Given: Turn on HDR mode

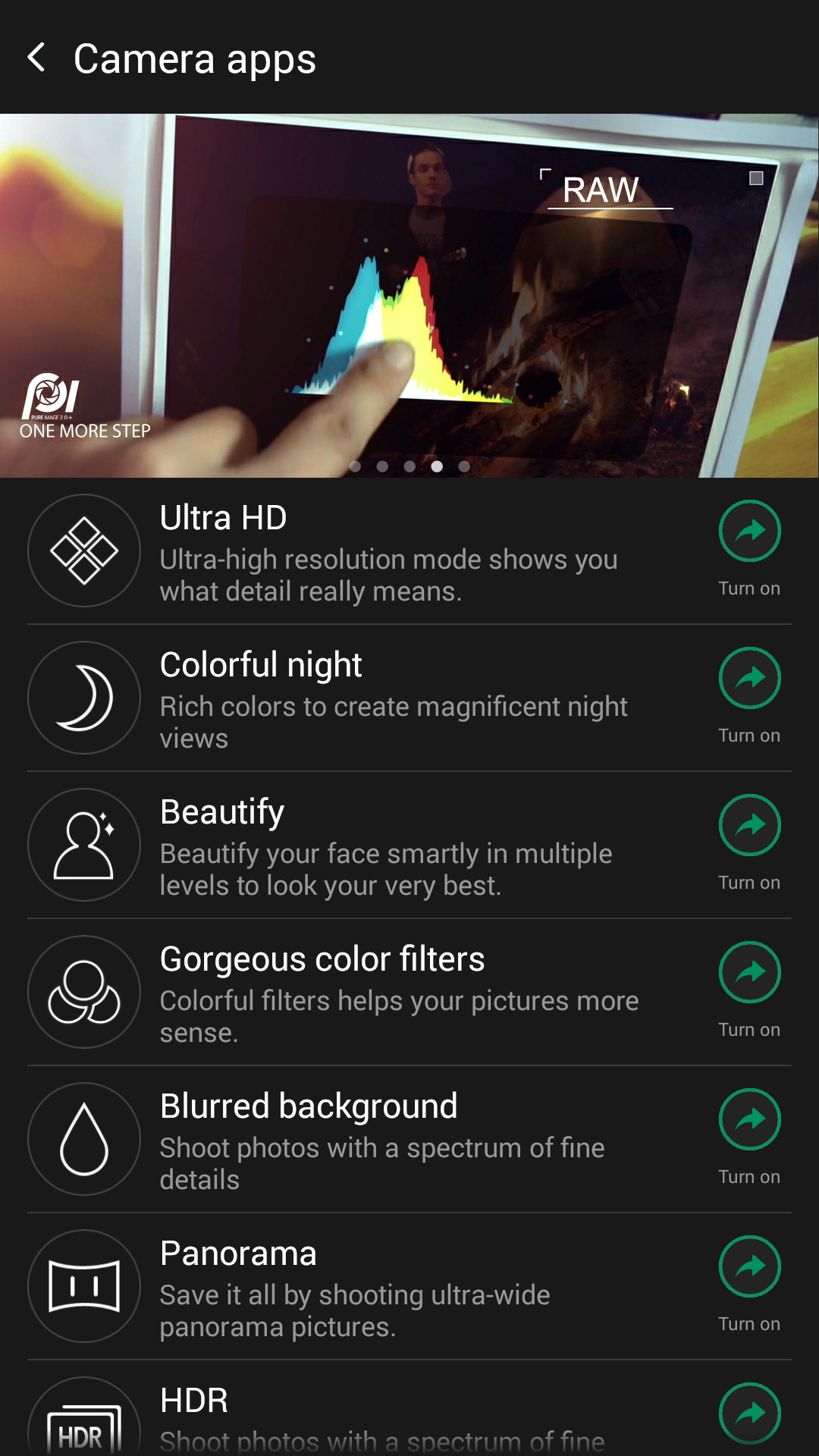Looking at the screenshot, I should [749, 1414].
